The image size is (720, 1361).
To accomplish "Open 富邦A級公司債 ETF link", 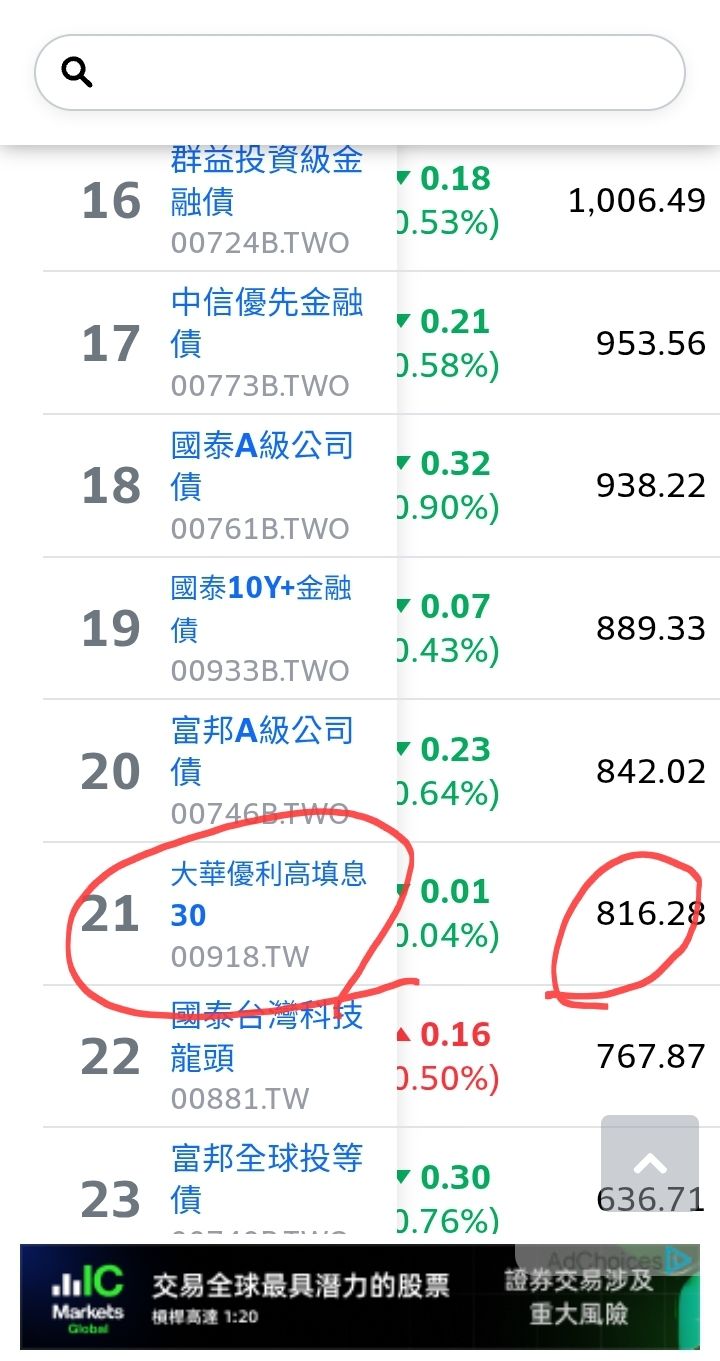I will tap(262, 750).
